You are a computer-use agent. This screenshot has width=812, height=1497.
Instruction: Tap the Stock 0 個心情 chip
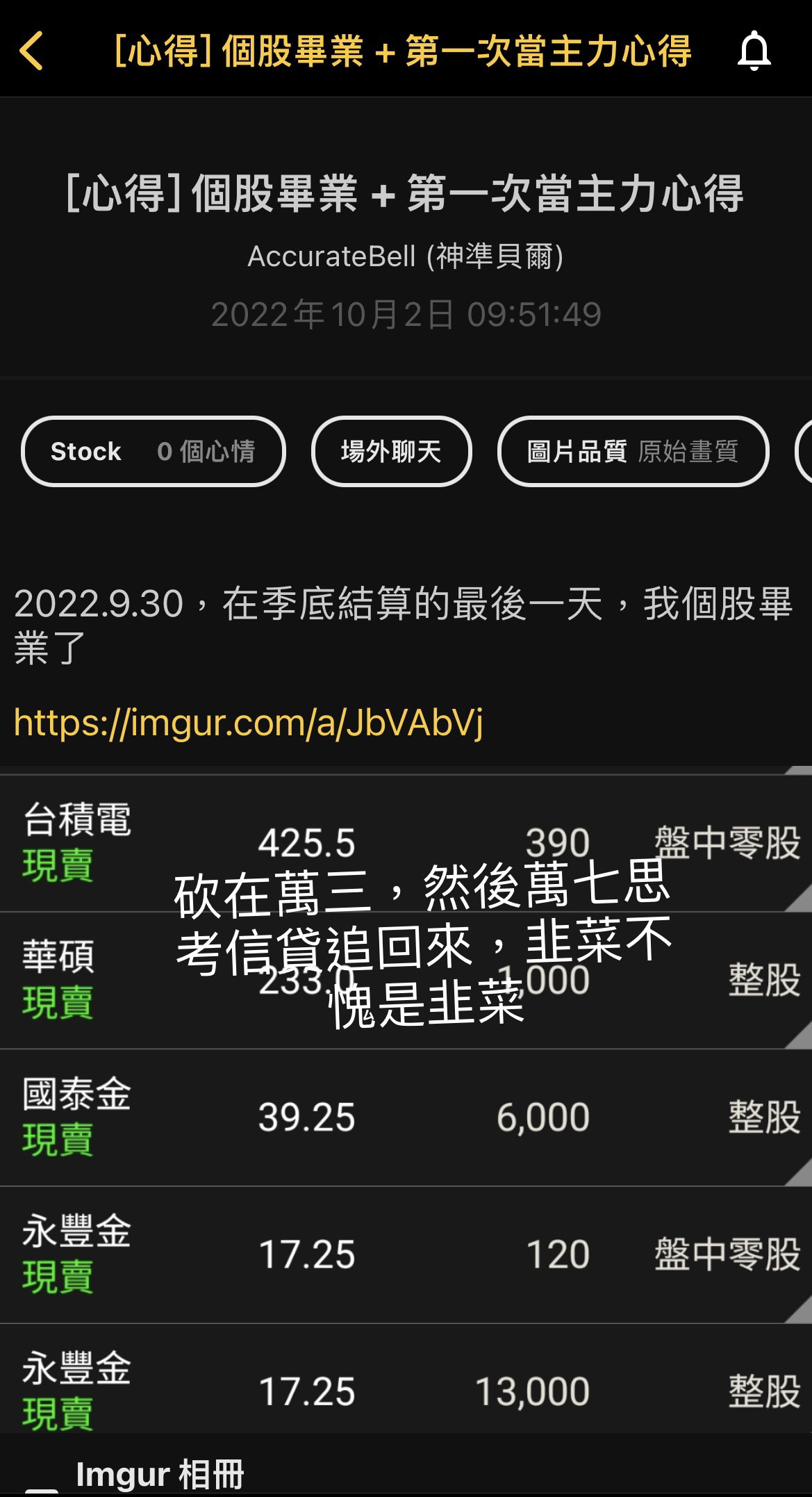154,451
